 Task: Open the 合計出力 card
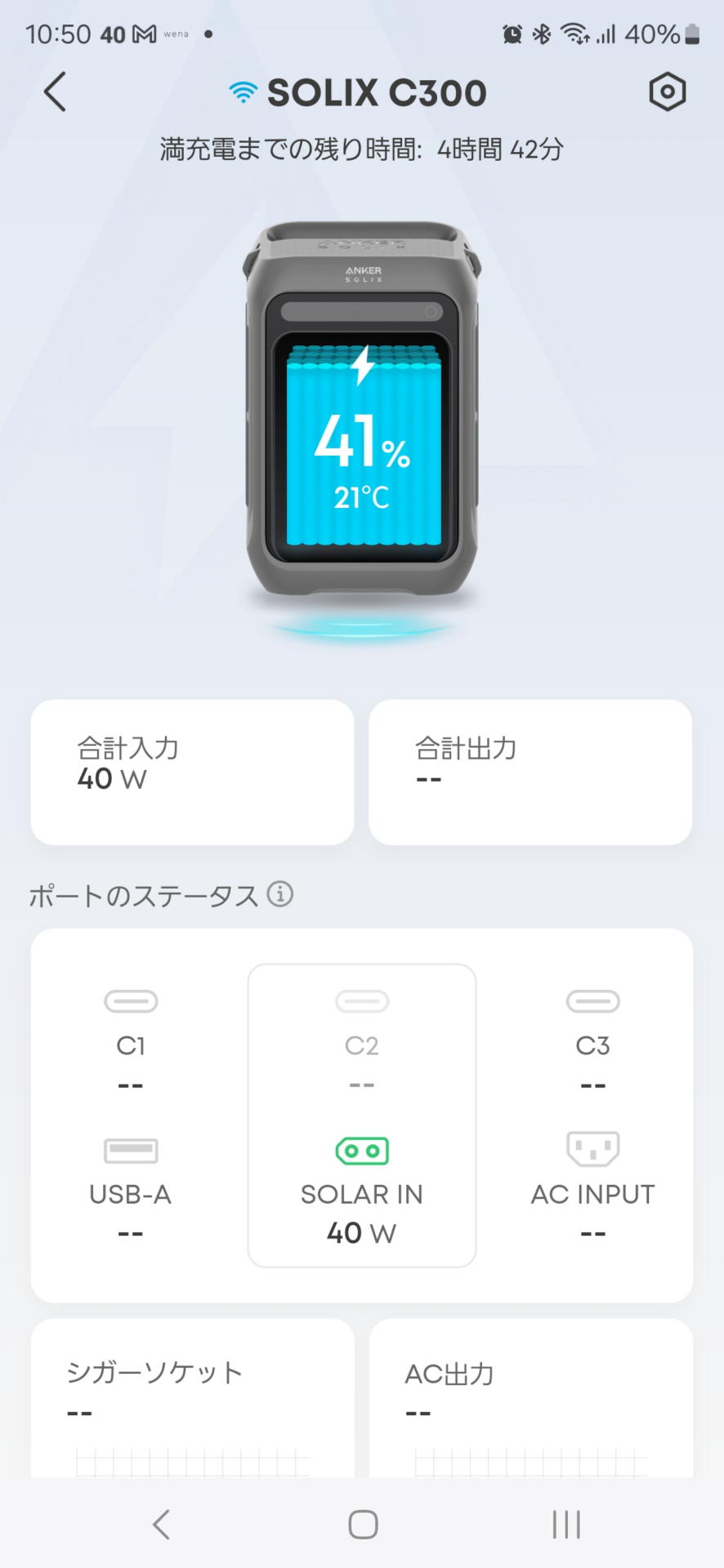(530, 772)
